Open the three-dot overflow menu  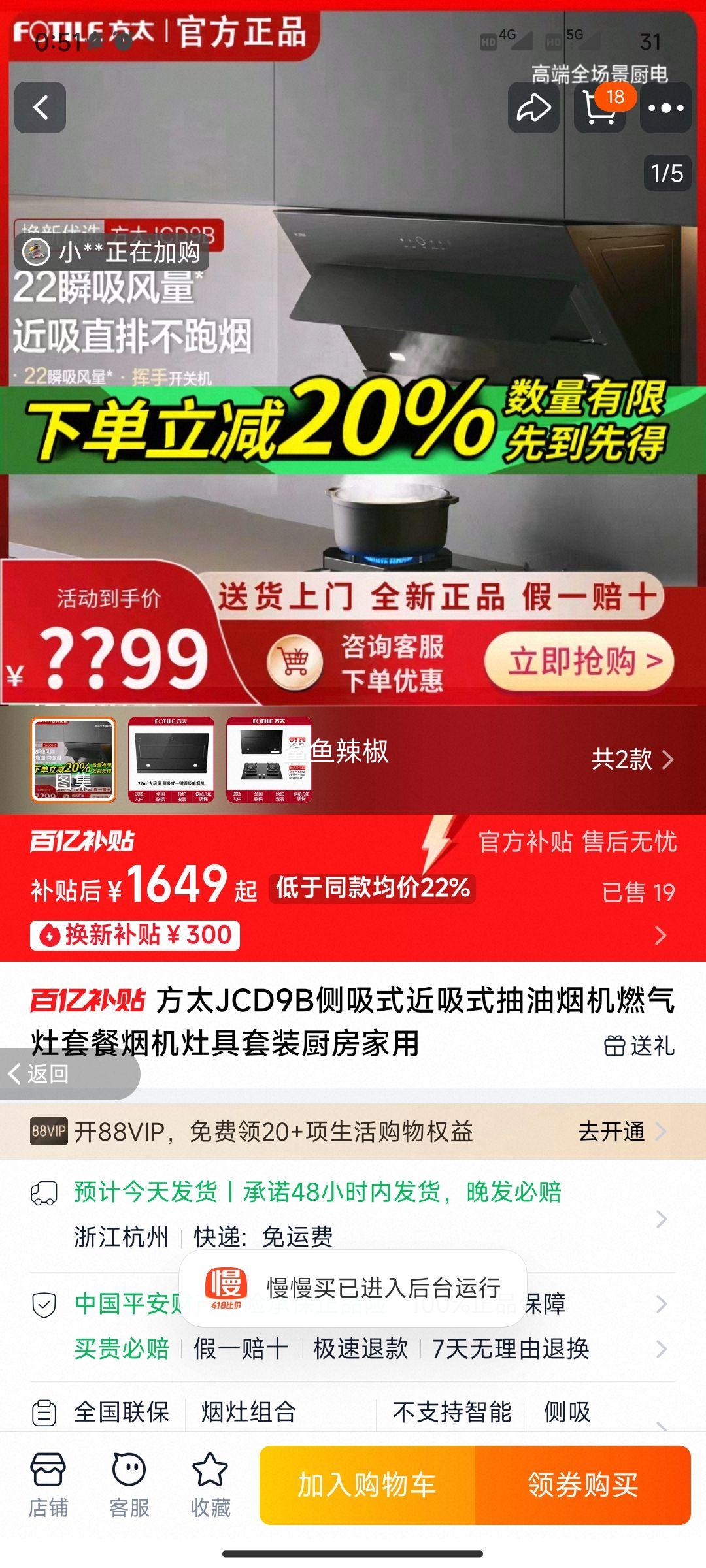pyautogui.click(x=665, y=108)
